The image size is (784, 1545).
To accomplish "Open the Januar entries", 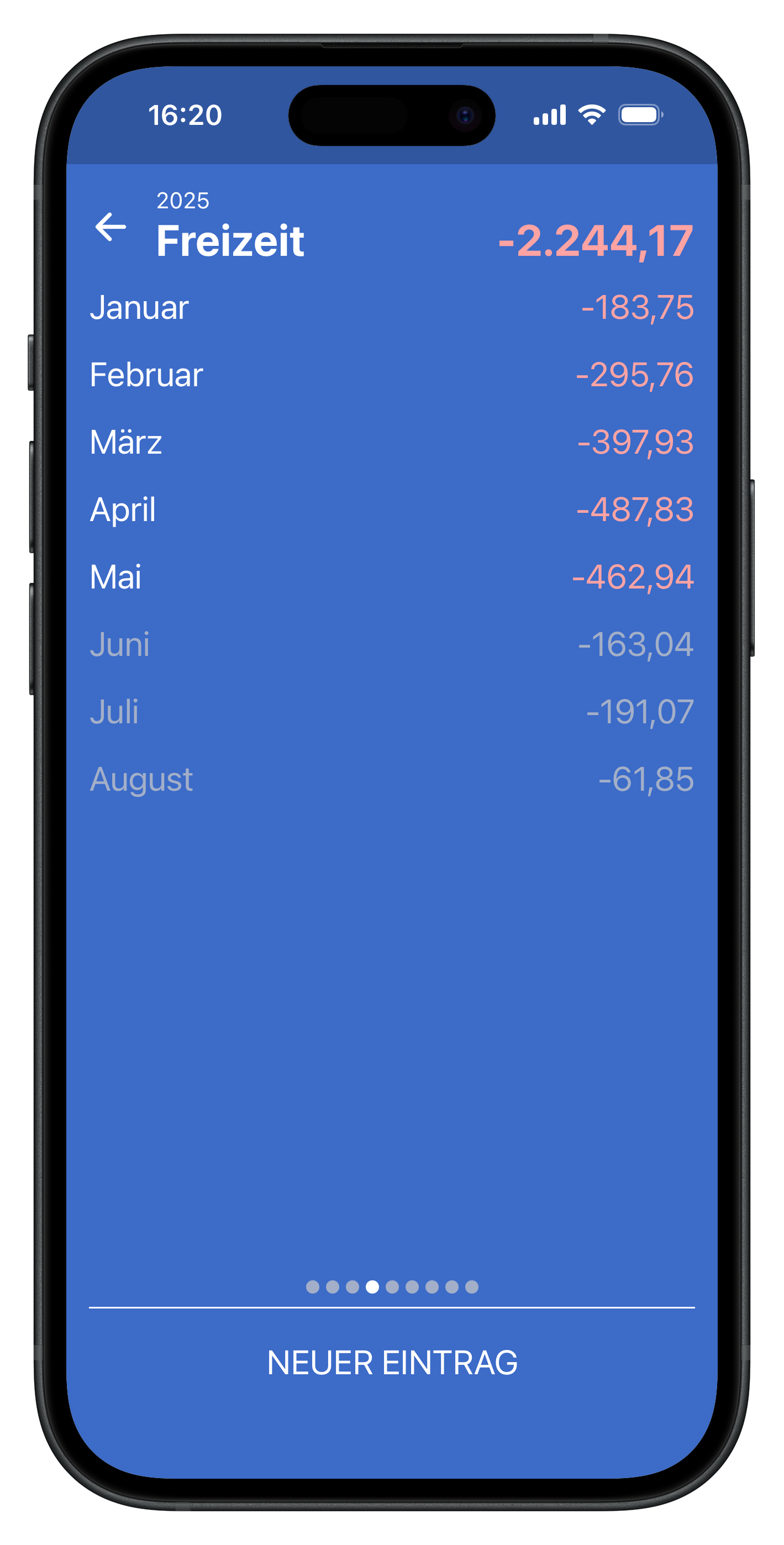I will (x=391, y=308).
